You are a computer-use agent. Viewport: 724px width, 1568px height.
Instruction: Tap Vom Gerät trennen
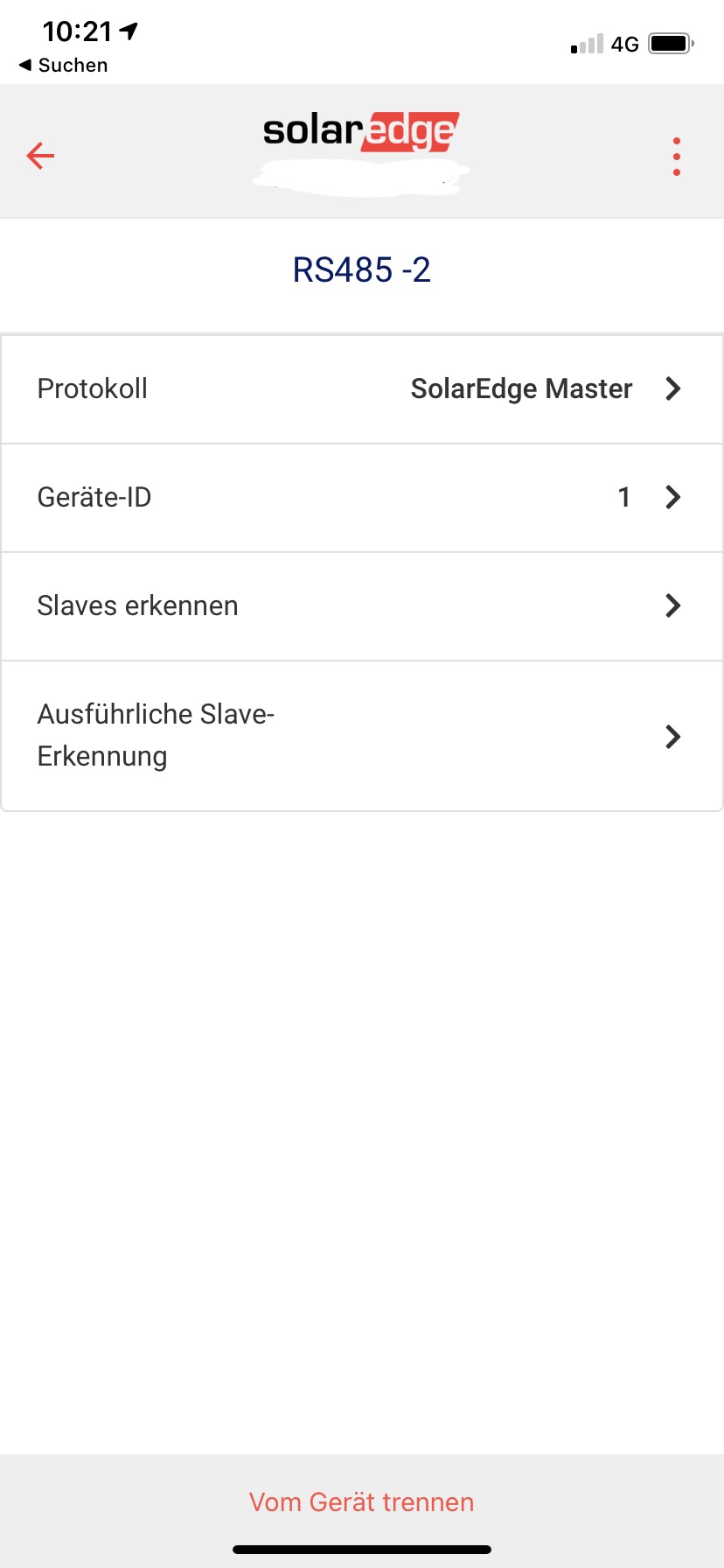(361, 1502)
